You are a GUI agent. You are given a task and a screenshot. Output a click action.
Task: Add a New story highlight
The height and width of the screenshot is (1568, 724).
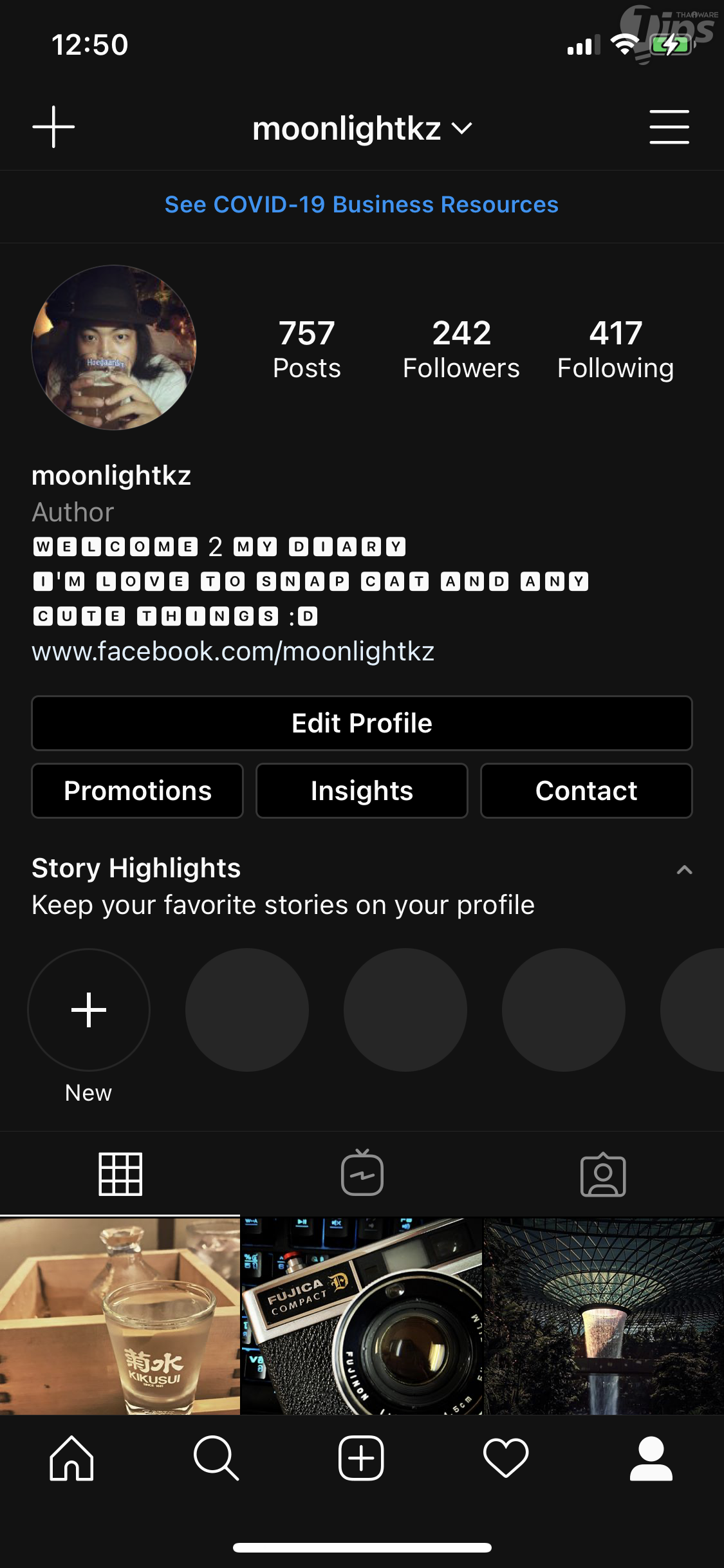click(89, 1010)
